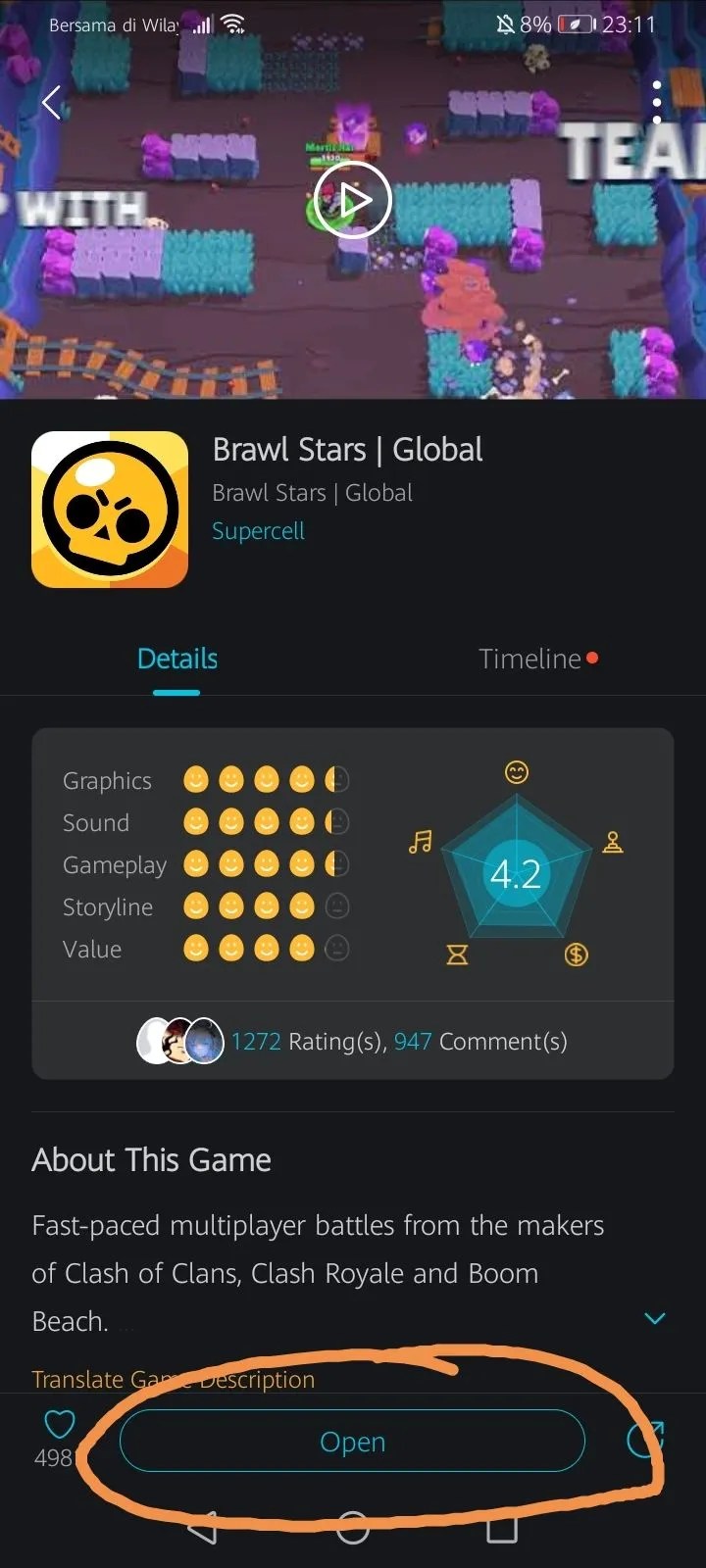
Task: Play the Brawl Stars gameplay video
Action: click(x=353, y=200)
